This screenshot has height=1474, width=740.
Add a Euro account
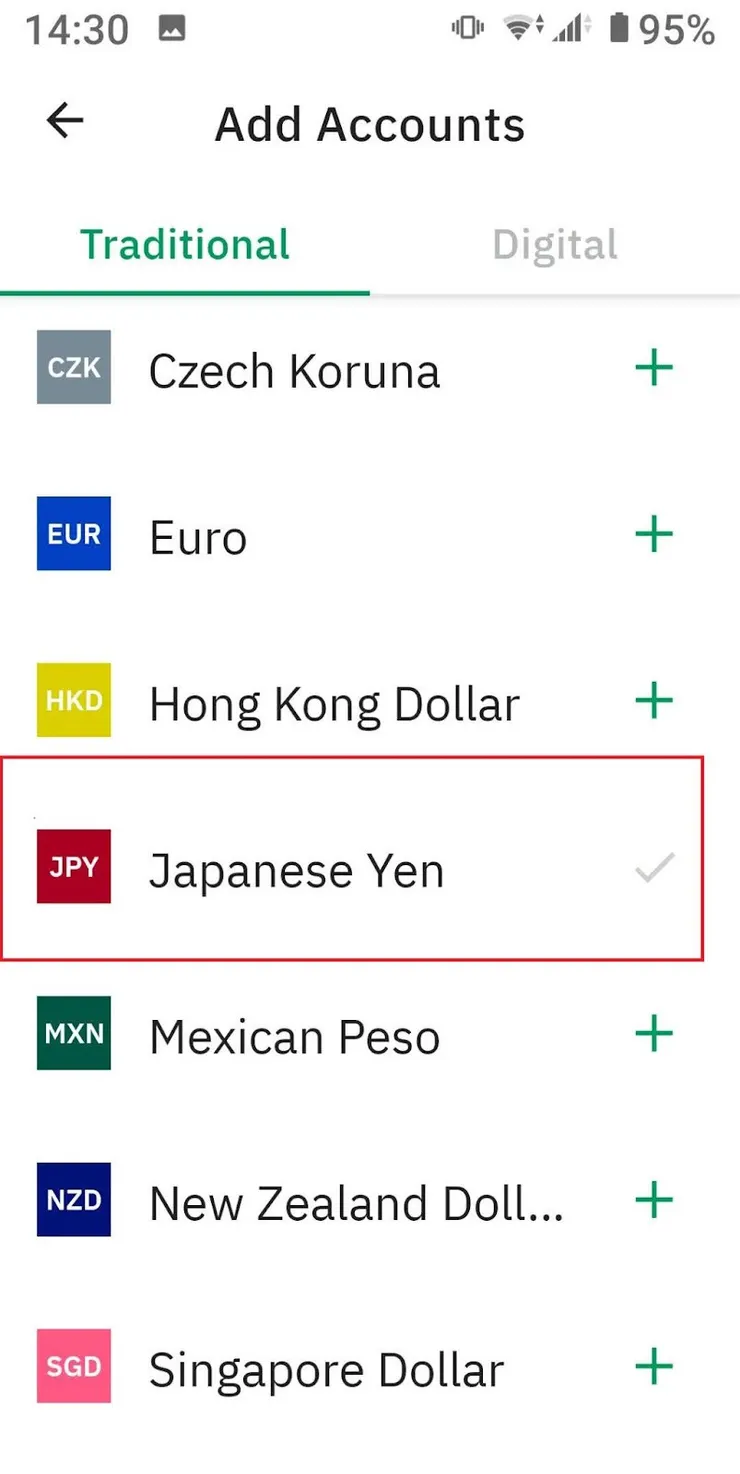(654, 535)
